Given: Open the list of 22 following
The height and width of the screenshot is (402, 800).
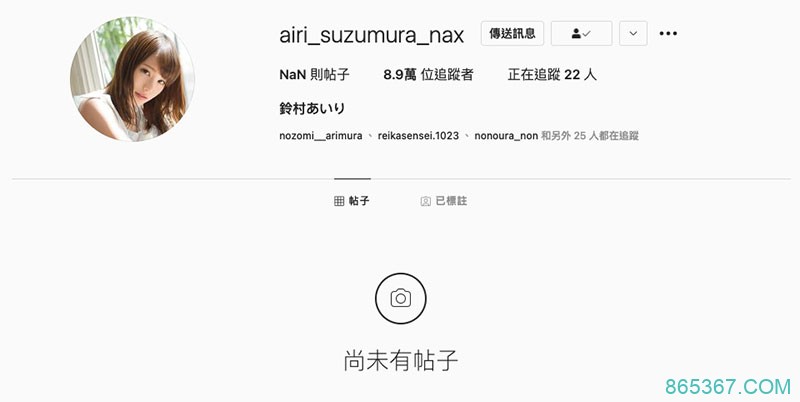Looking at the screenshot, I should [x=552, y=74].
